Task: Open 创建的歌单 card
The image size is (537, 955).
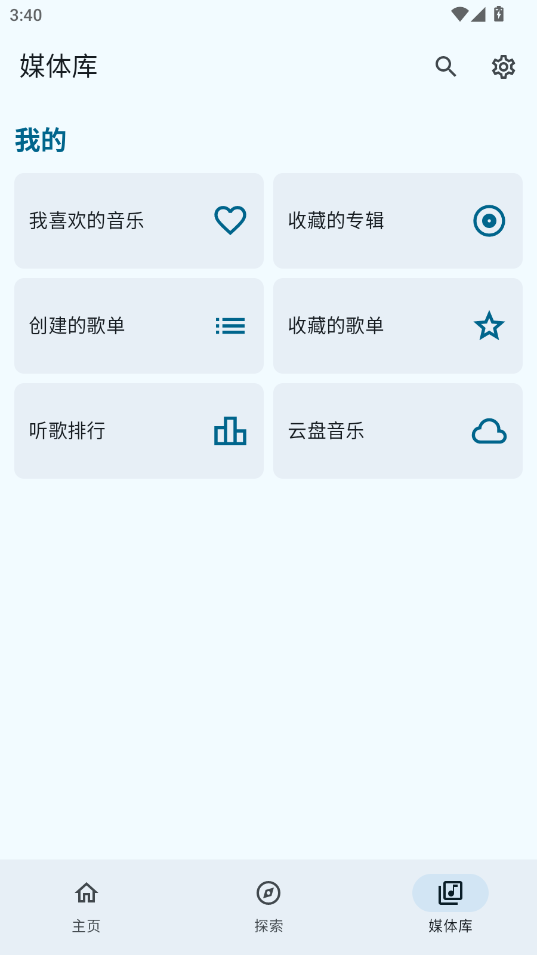Action: pyautogui.click(x=139, y=326)
